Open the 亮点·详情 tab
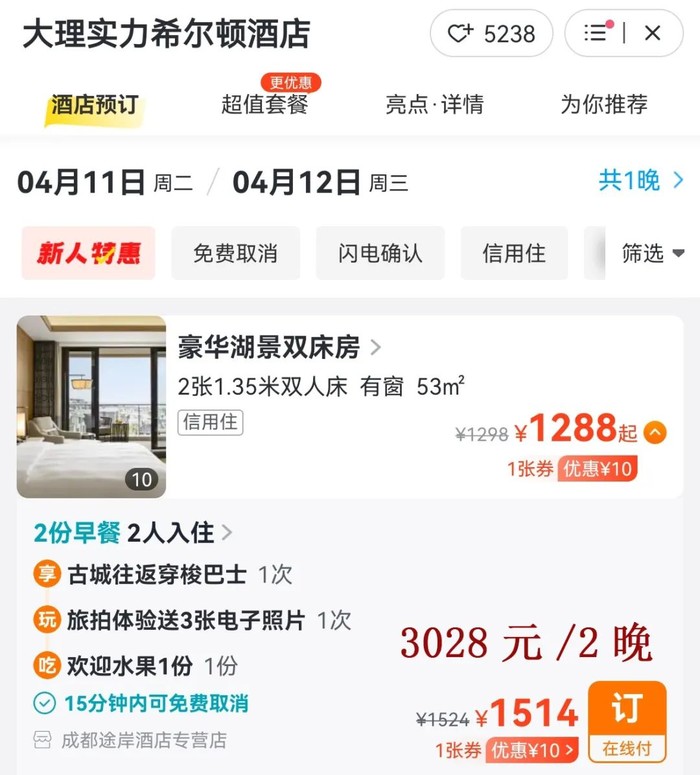 (x=434, y=104)
